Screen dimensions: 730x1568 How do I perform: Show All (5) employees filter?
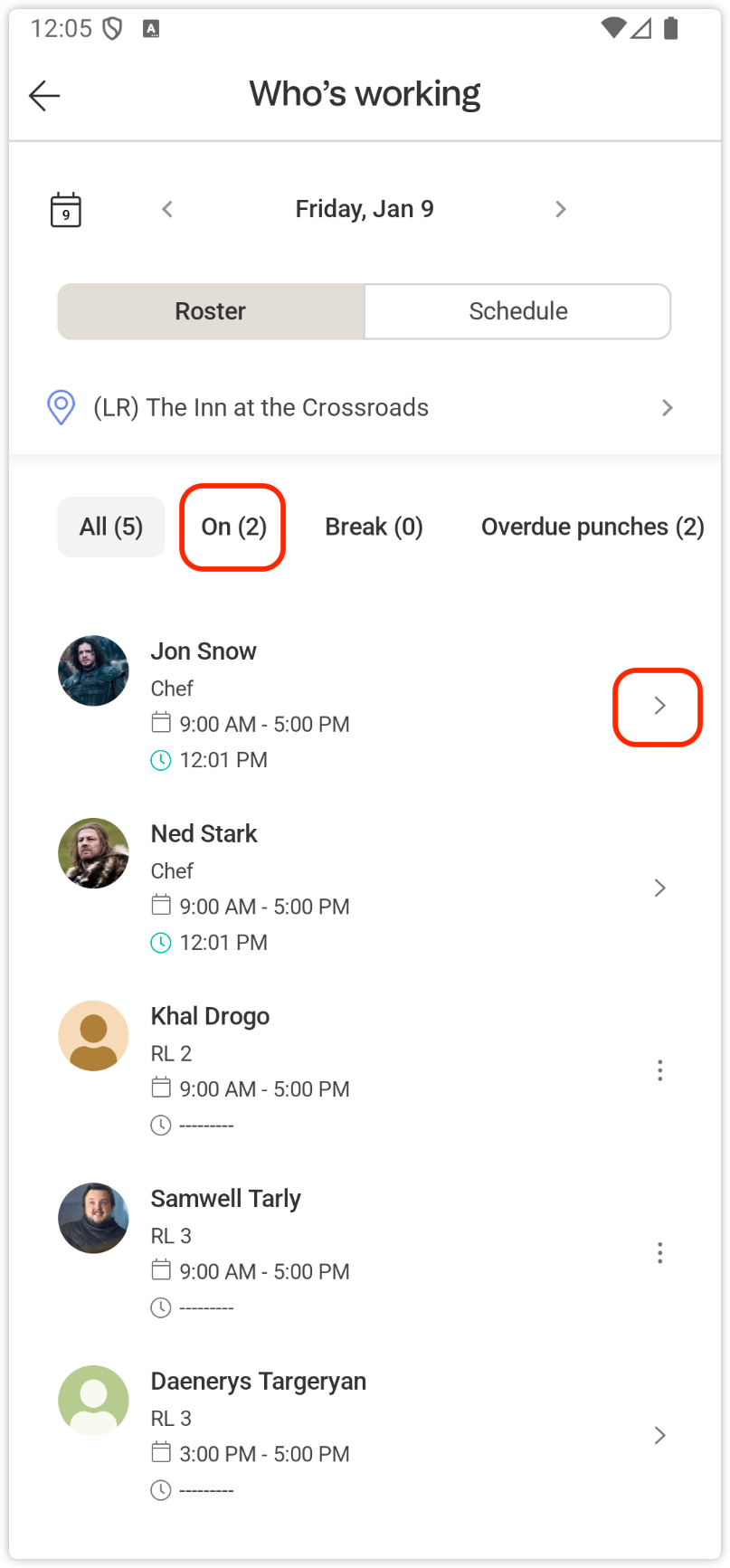(x=111, y=527)
